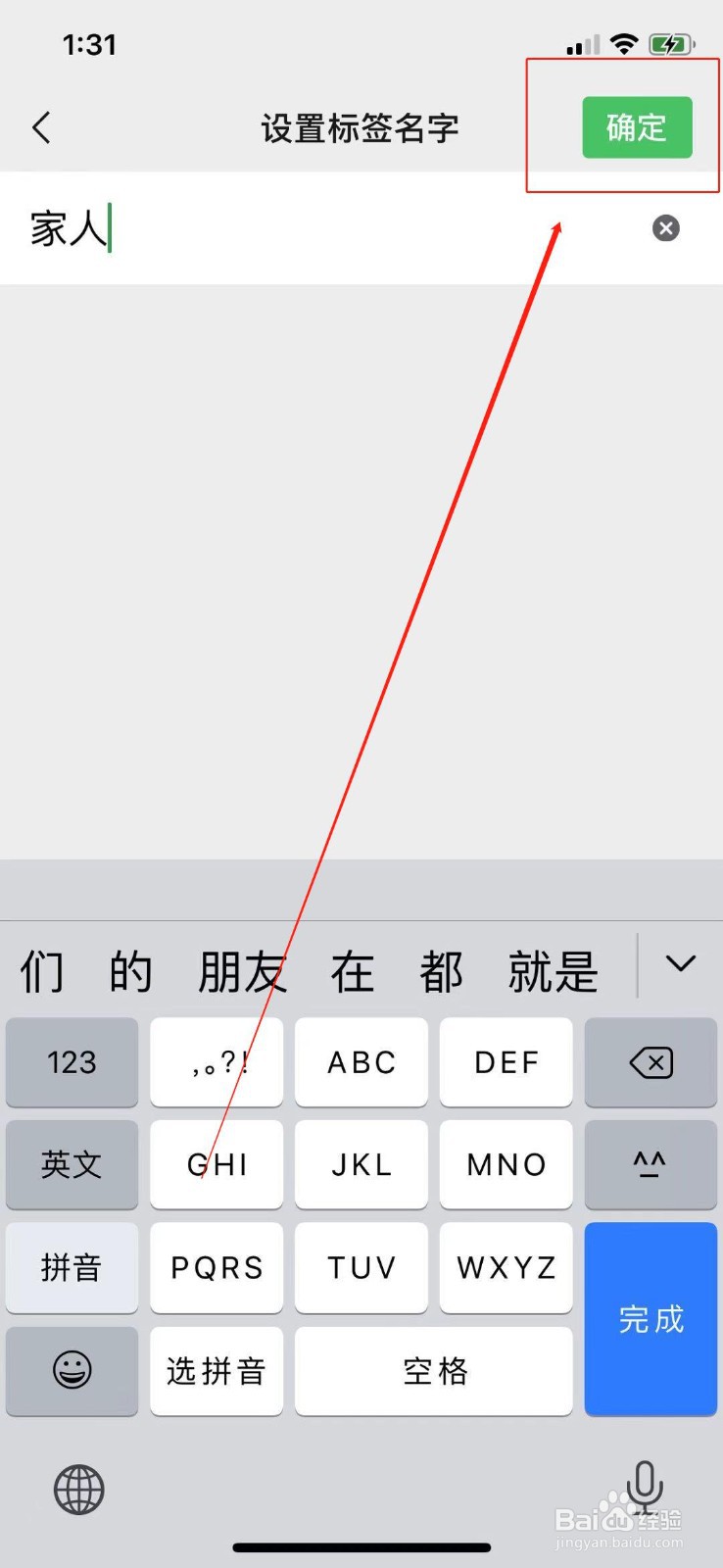Viewport: 723px width, 1568px height.
Task: Collapse the suggestion bar with the chevron
Action: pos(680,965)
